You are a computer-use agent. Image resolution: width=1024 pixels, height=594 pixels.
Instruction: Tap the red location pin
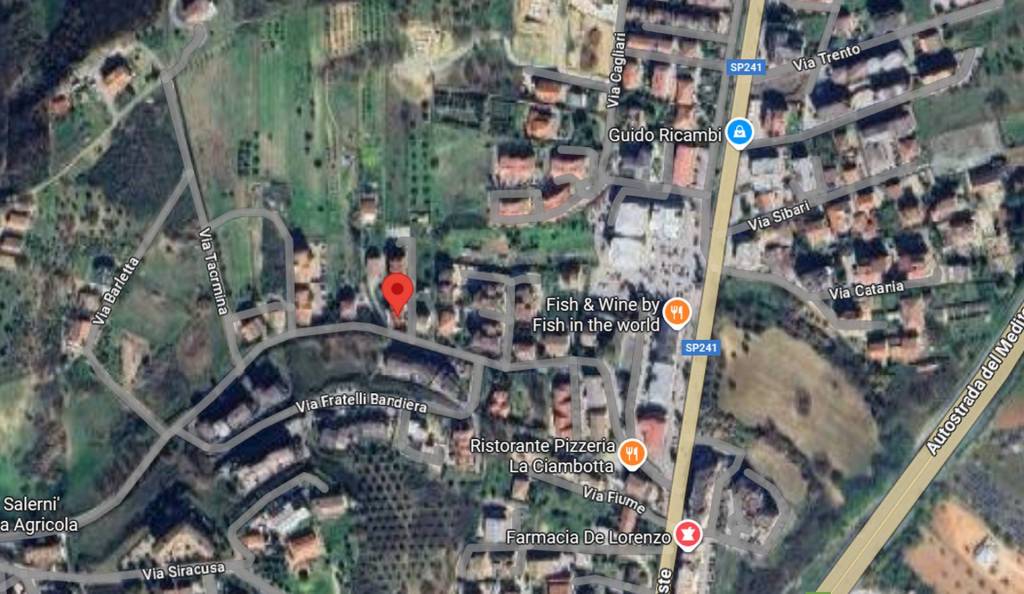click(397, 293)
